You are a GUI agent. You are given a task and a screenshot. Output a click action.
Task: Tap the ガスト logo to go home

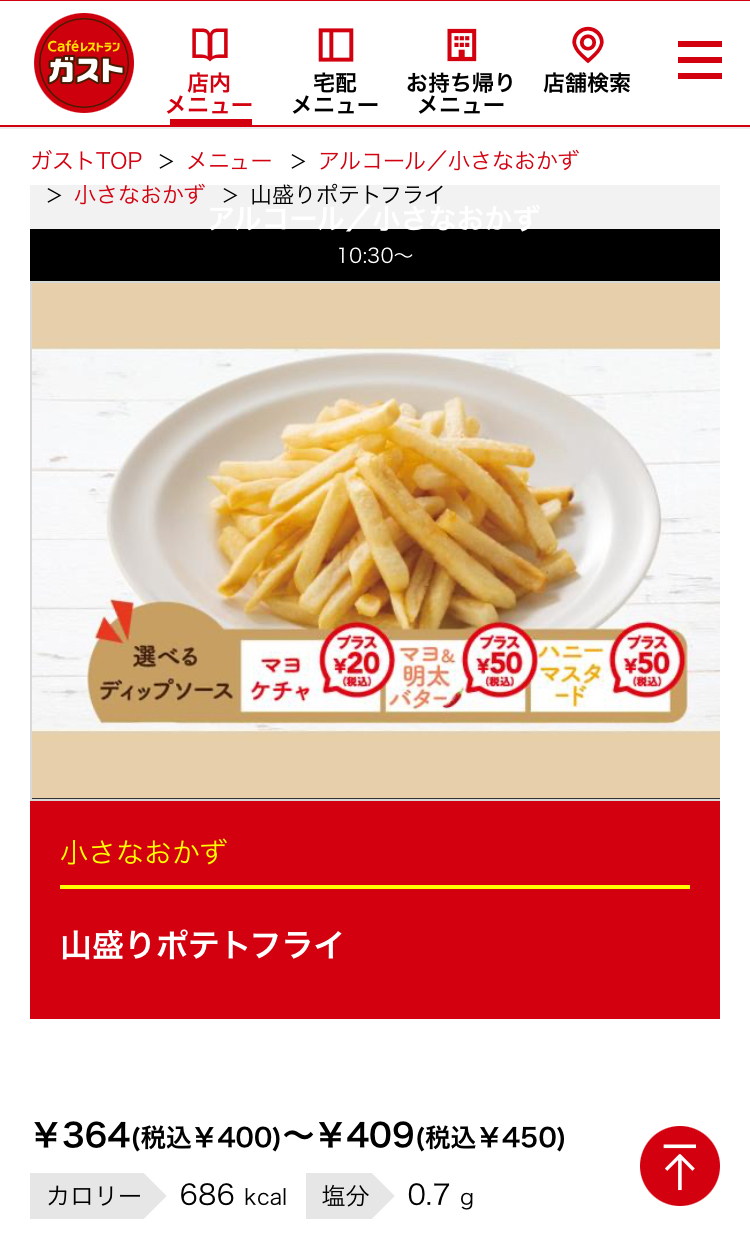tap(84, 62)
